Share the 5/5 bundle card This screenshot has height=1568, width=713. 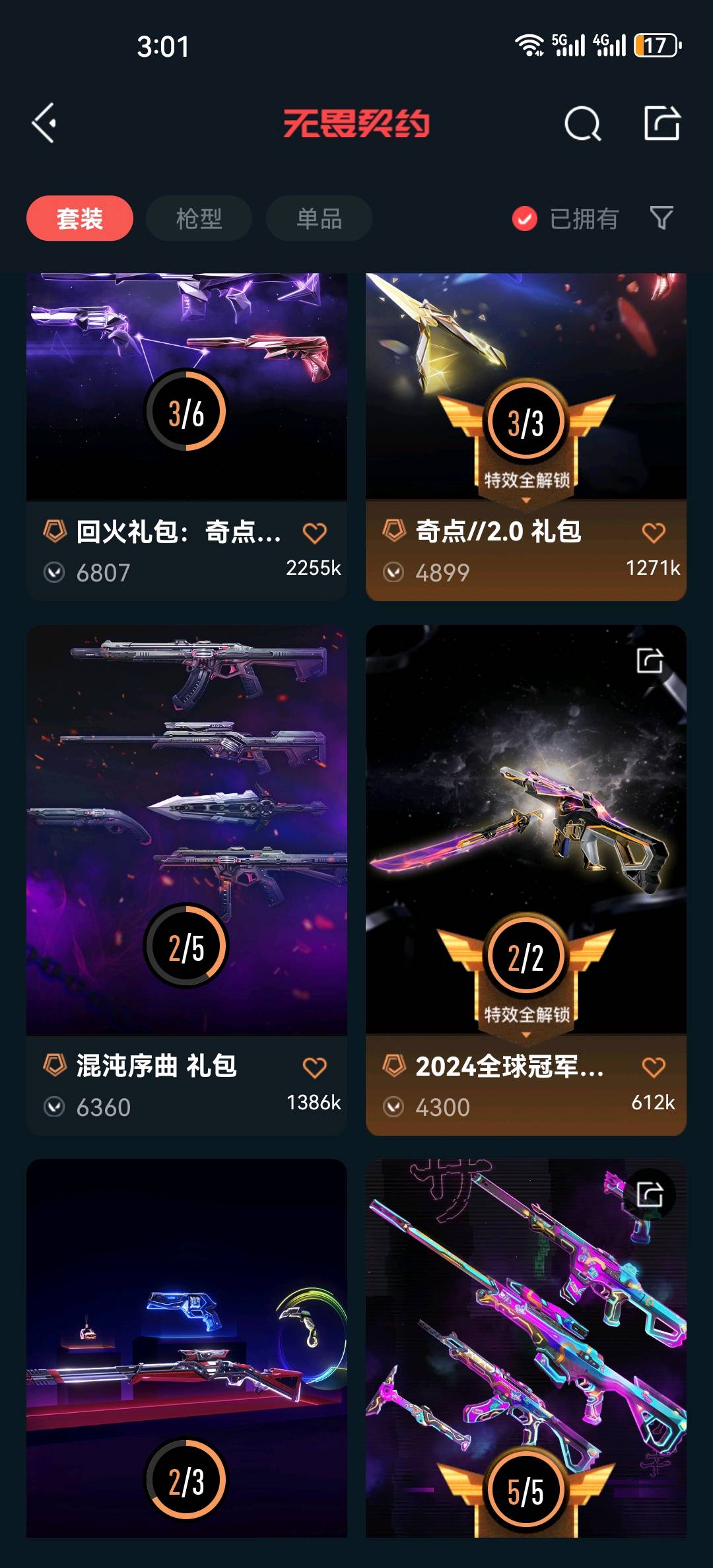(650, 1195)
